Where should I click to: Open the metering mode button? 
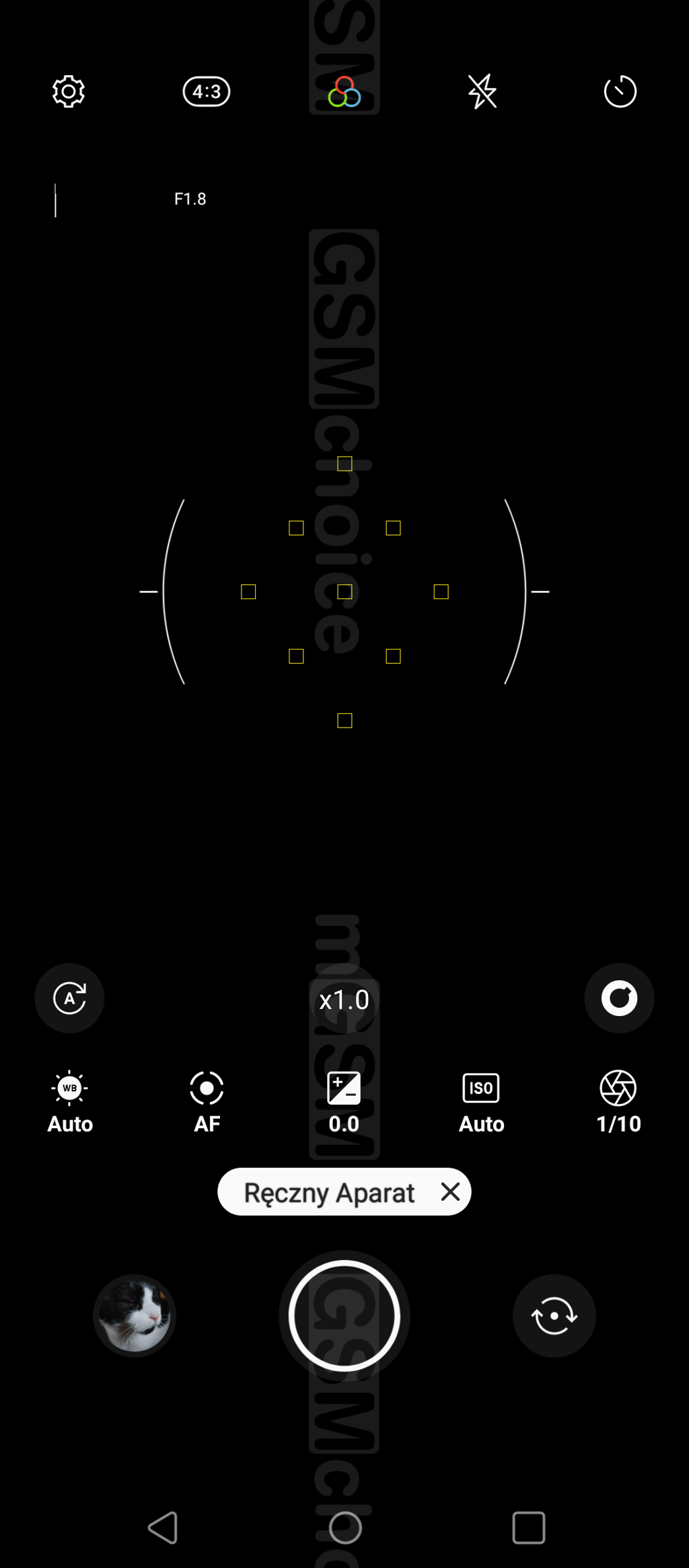(x=619, y=998)
